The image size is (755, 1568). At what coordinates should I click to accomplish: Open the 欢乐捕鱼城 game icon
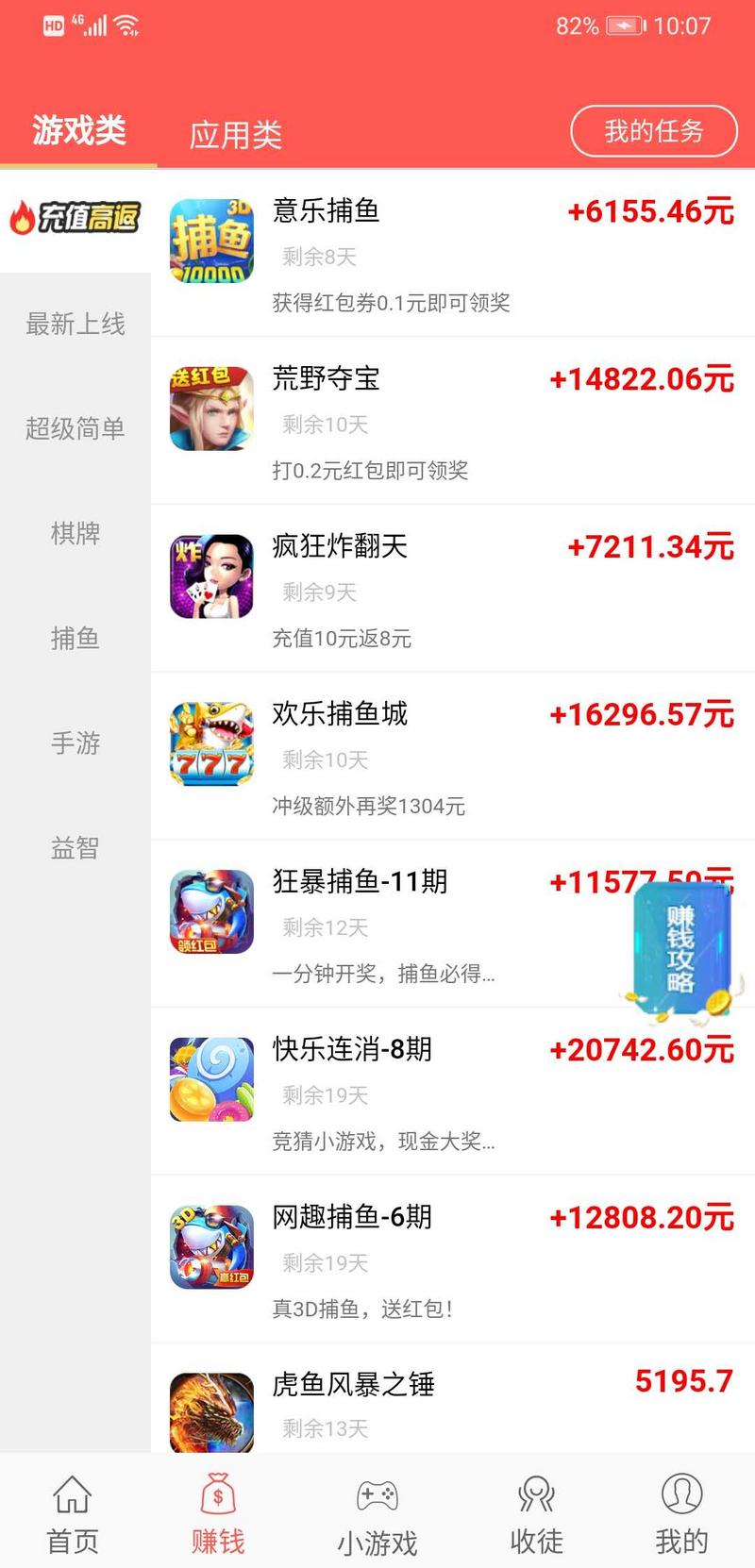pyautogui.click(x=211, y=743)
